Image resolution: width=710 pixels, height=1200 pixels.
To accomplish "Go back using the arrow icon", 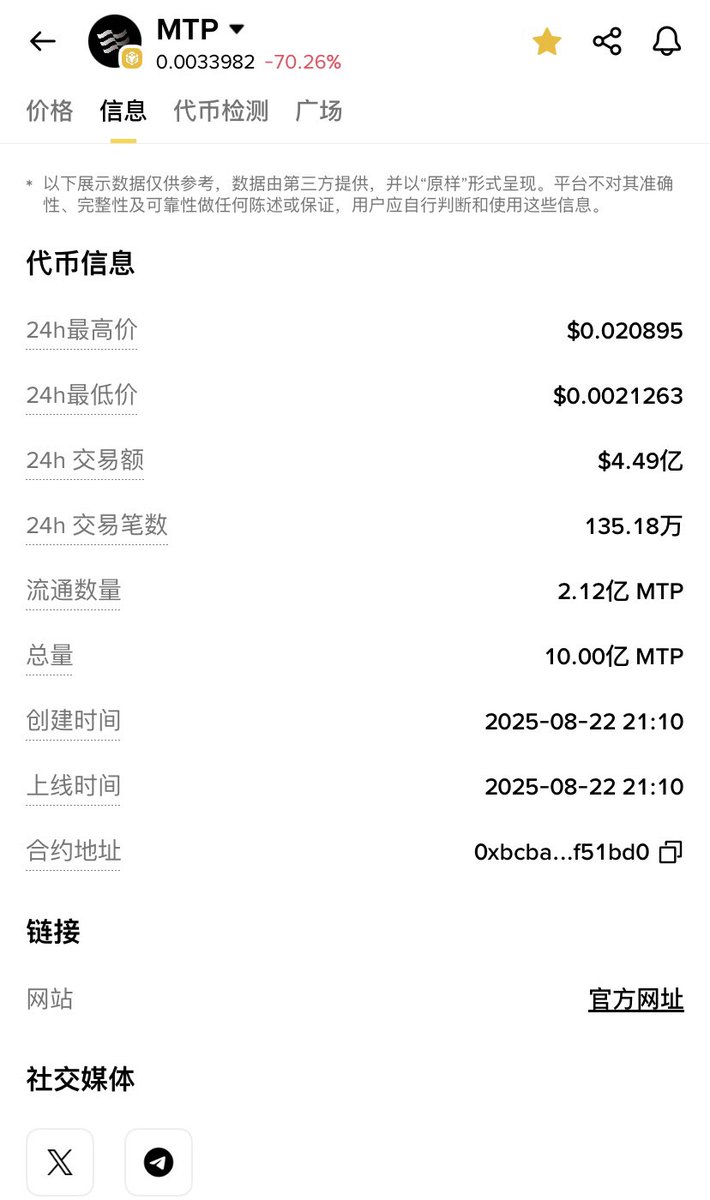I will tap(43, 41).
